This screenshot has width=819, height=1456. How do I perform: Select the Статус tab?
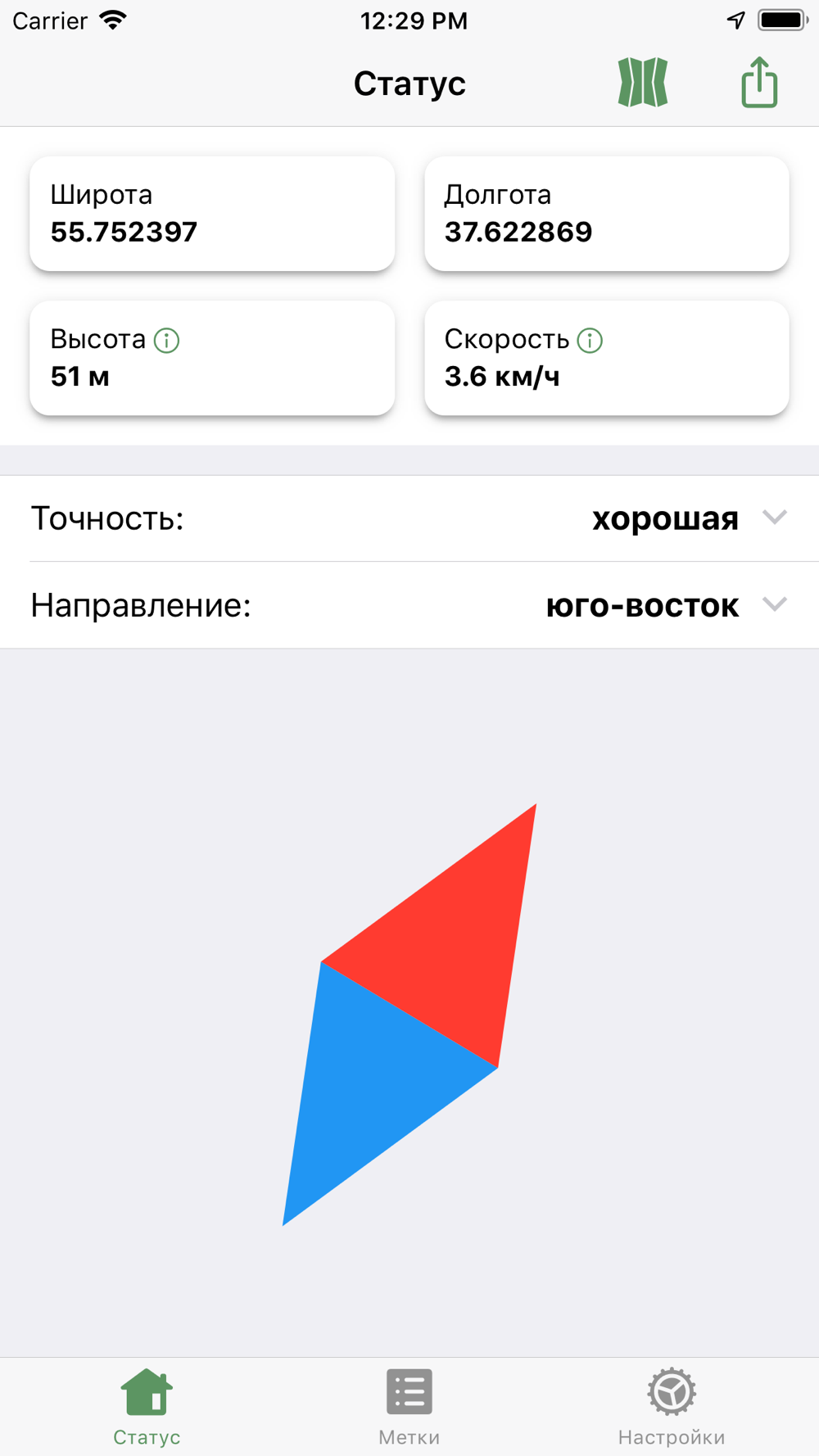click(147, 1405)
